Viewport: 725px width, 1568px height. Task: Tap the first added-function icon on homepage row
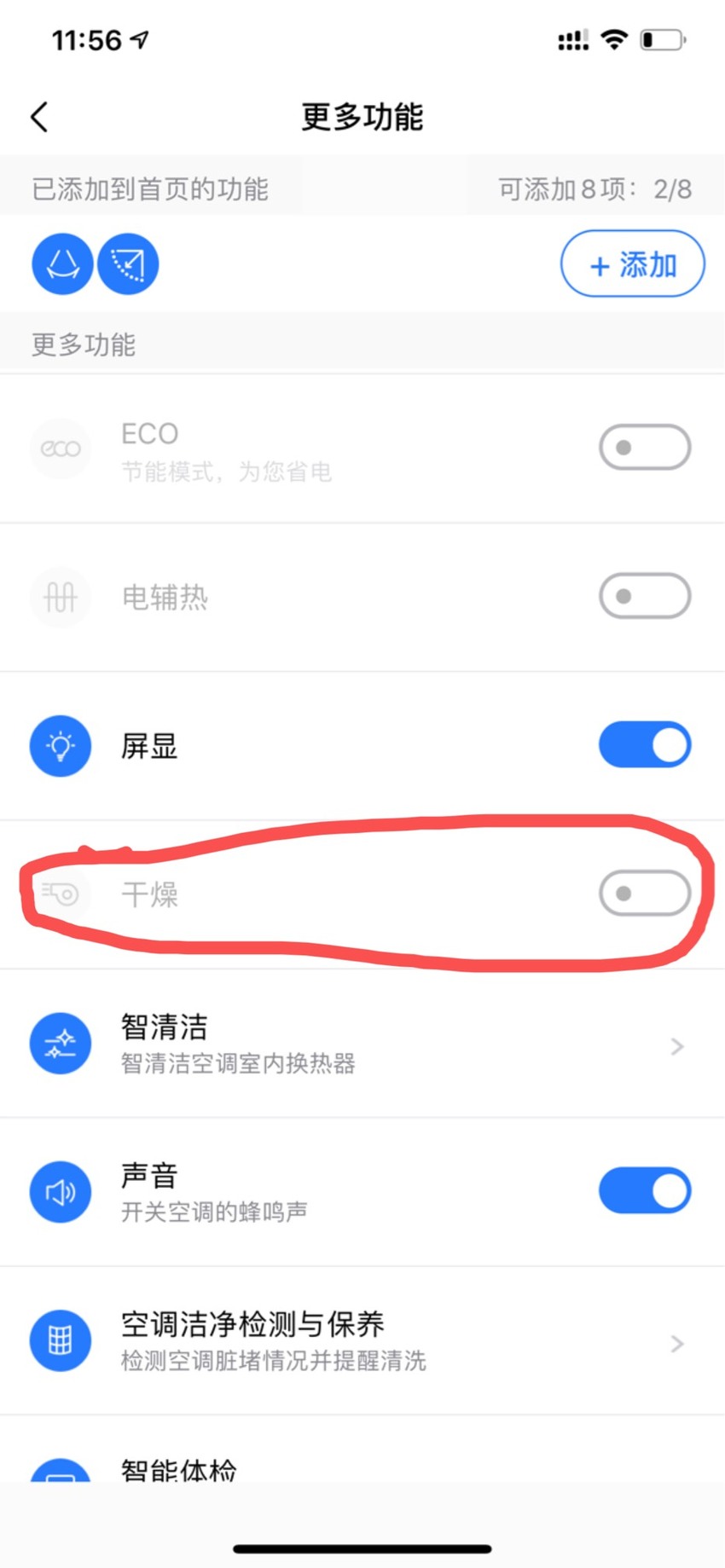tap(62, 264)
